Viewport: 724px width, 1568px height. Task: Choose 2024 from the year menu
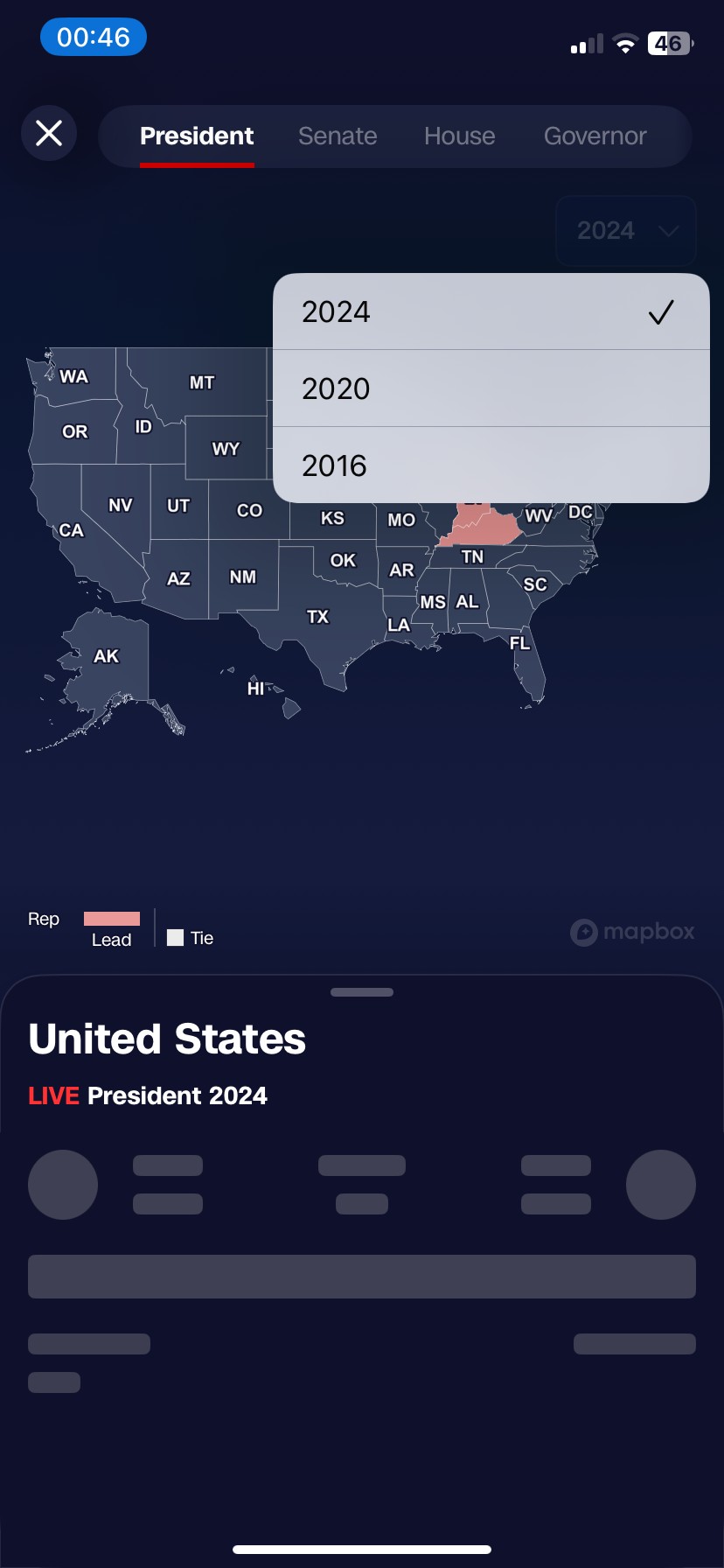(x=491, y=312)
